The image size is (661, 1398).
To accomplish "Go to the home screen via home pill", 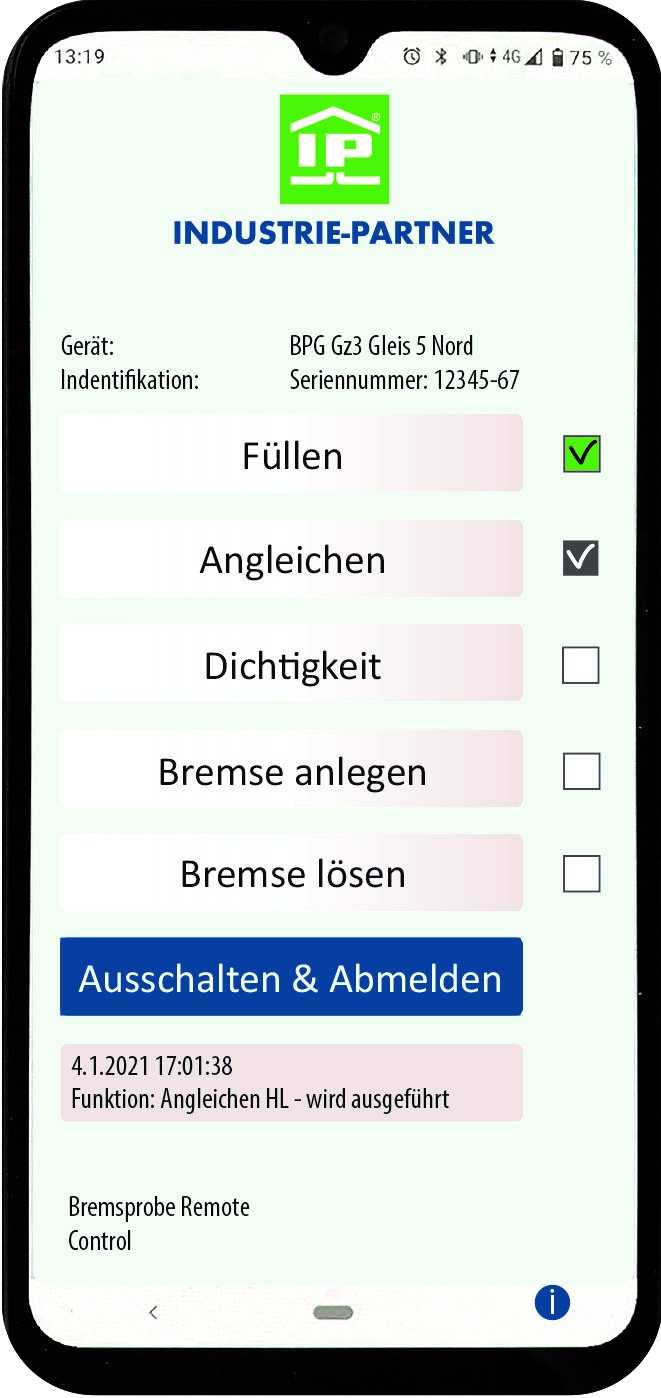I will point(333,1312).
